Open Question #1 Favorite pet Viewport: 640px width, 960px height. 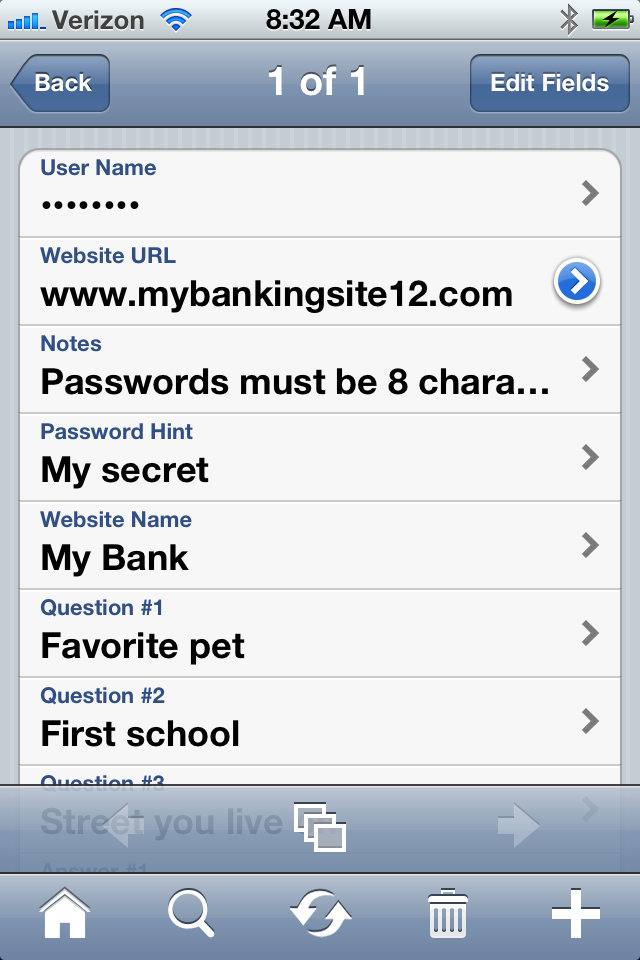click(x=320, y=633)
